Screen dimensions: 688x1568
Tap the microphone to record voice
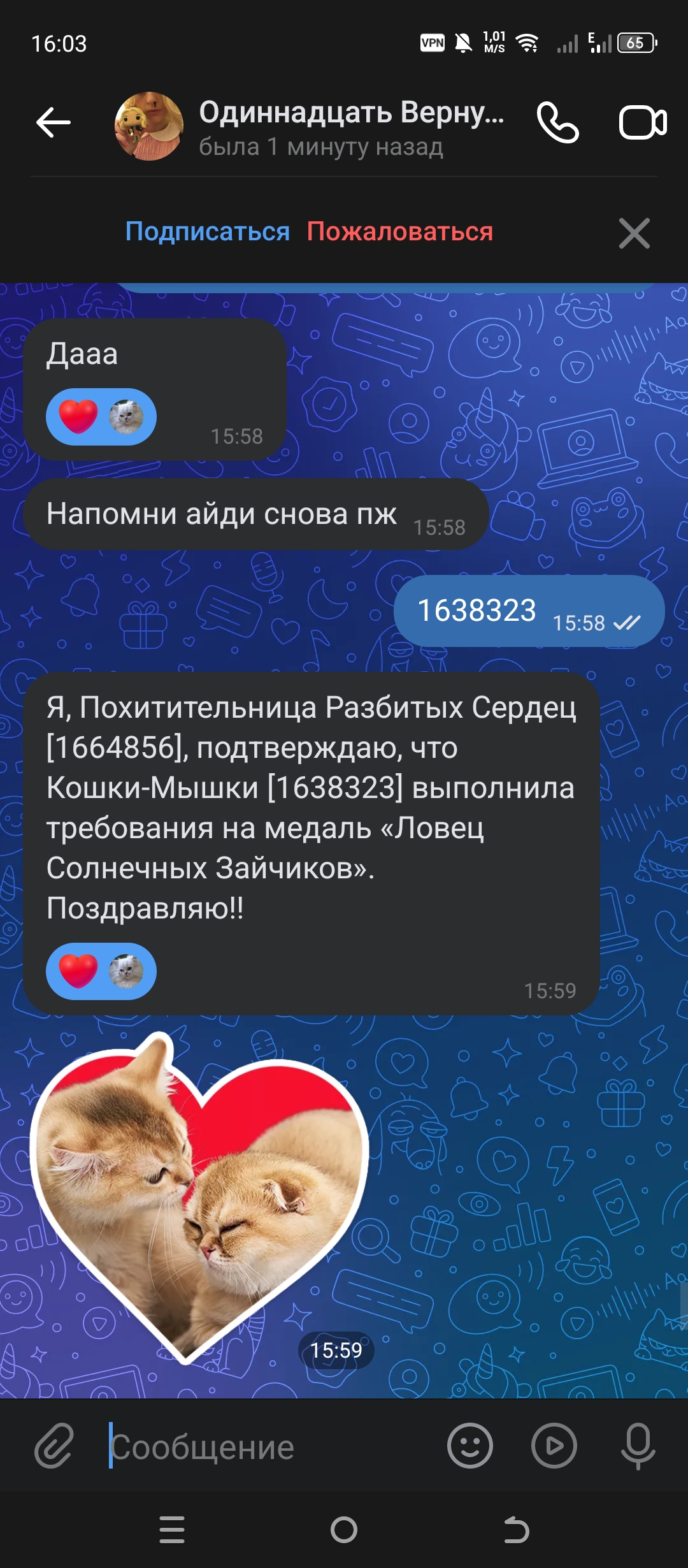[x=638, y=1446]
